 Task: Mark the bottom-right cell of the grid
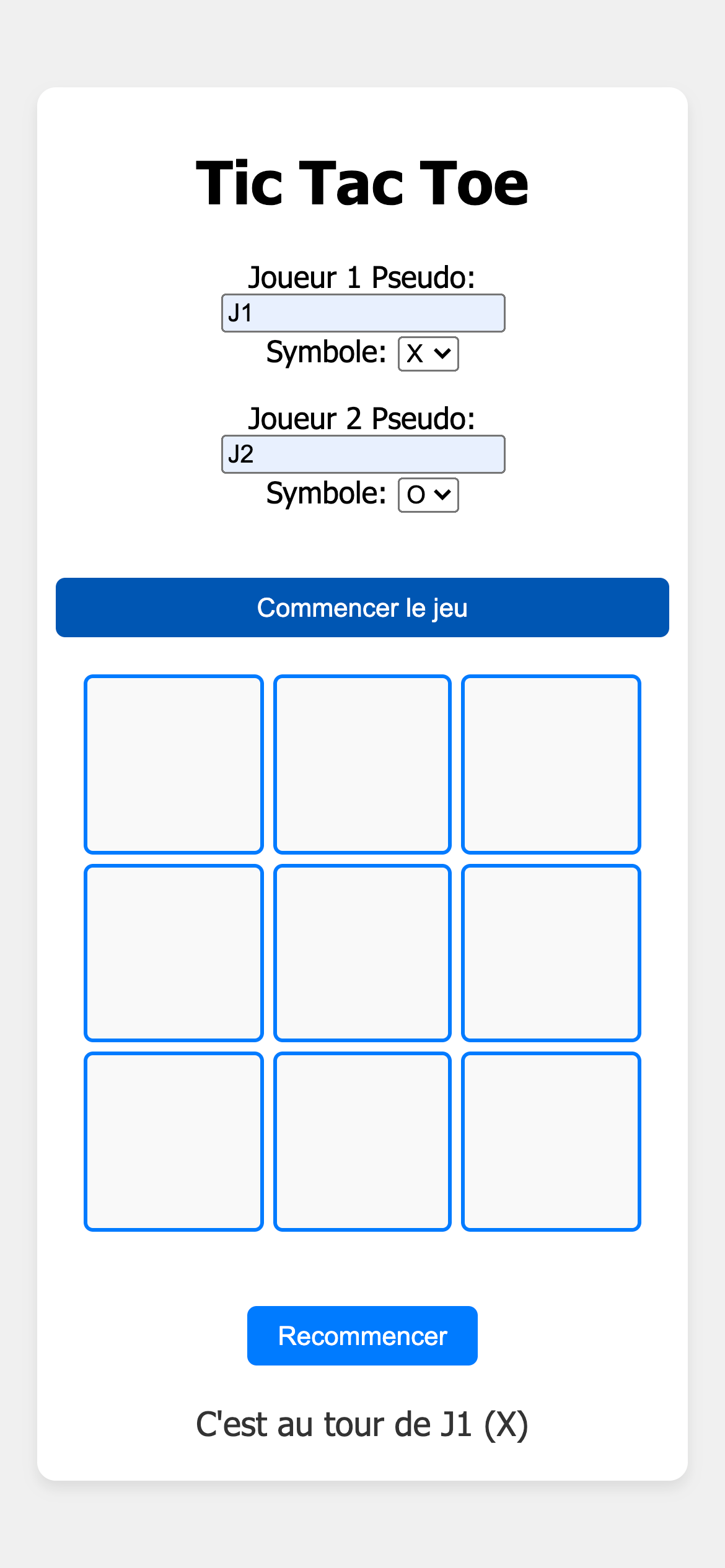click(x=551, y=1141)
